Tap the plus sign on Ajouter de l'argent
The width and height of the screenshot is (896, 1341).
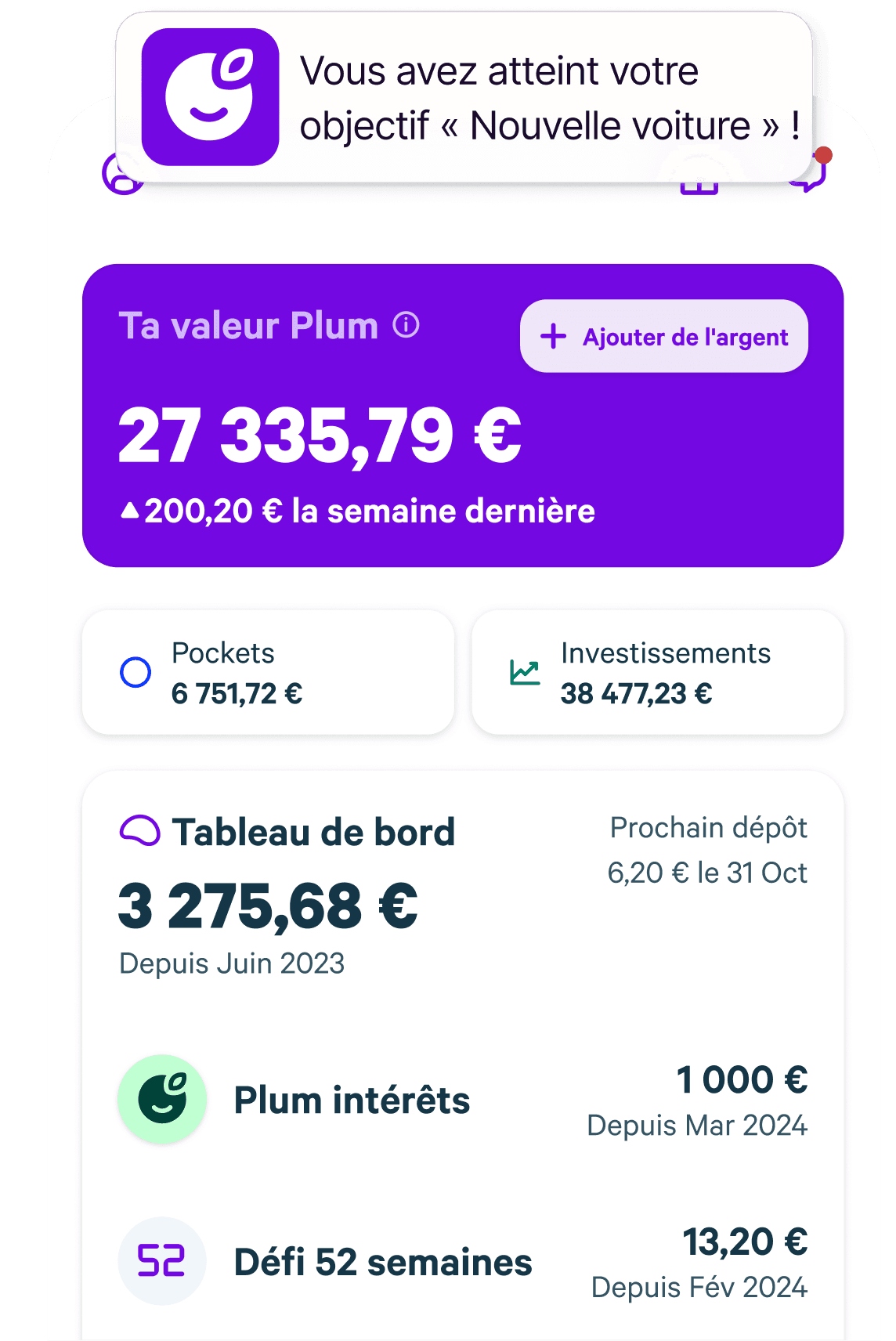coord(554,335)
